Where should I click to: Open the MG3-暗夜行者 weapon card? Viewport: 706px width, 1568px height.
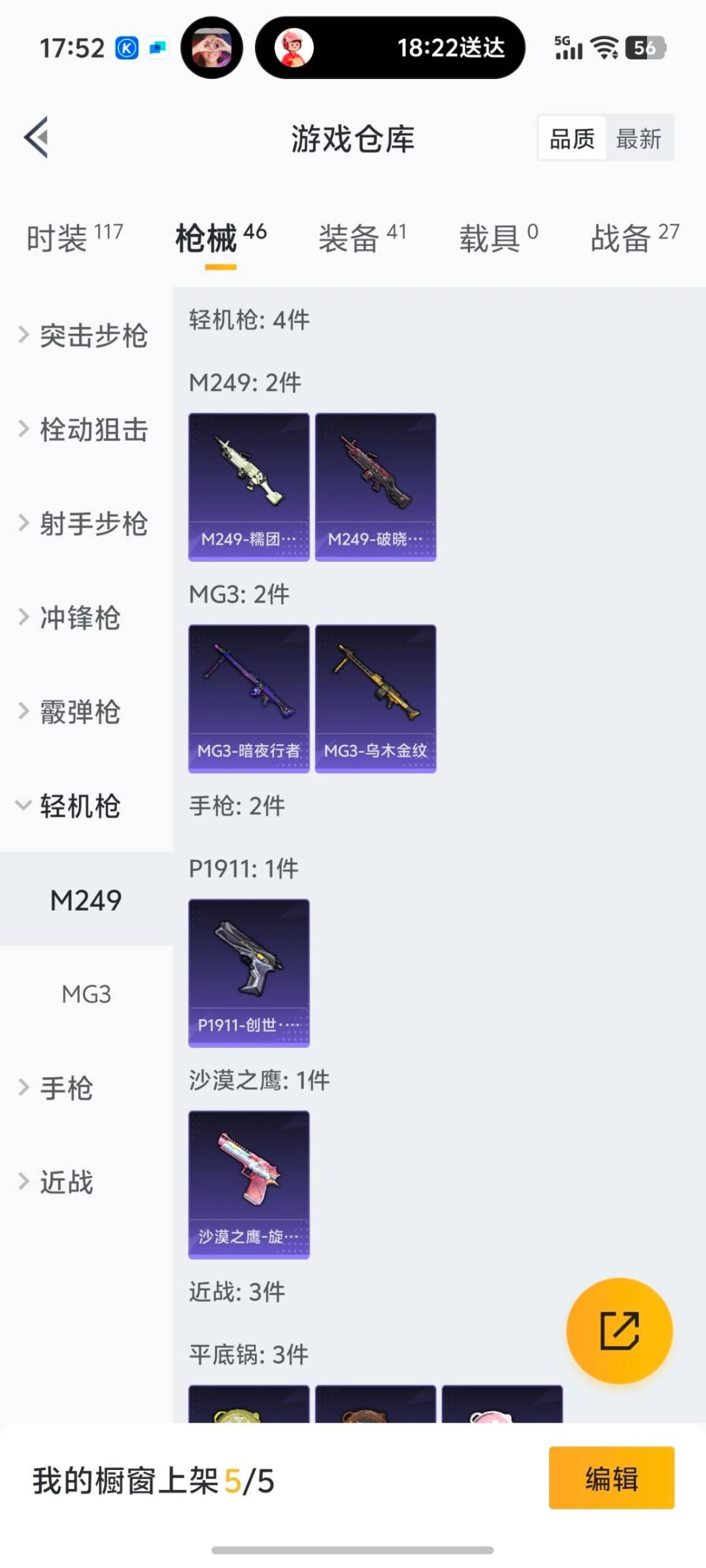(x=248, y=698)
